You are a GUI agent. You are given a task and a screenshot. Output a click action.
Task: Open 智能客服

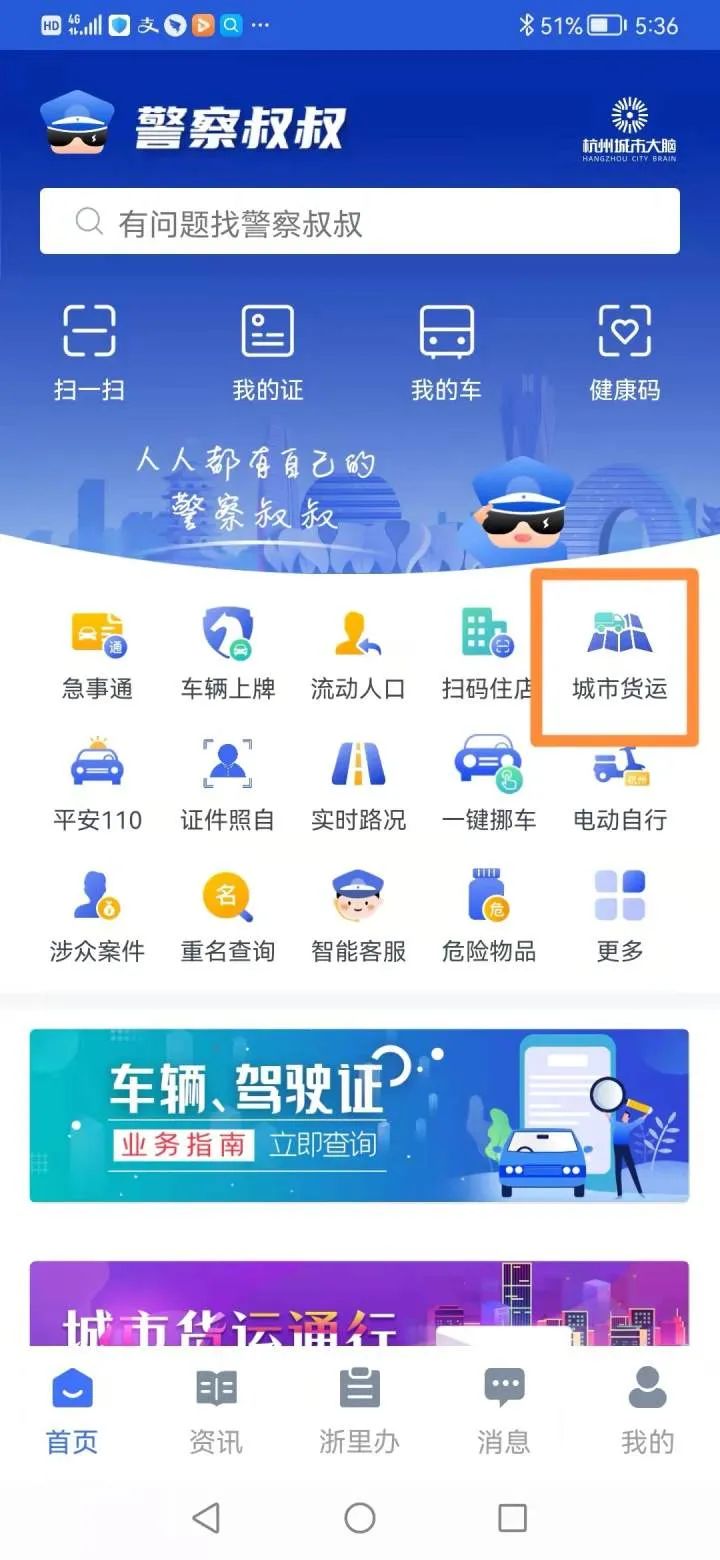coord(358,916)
